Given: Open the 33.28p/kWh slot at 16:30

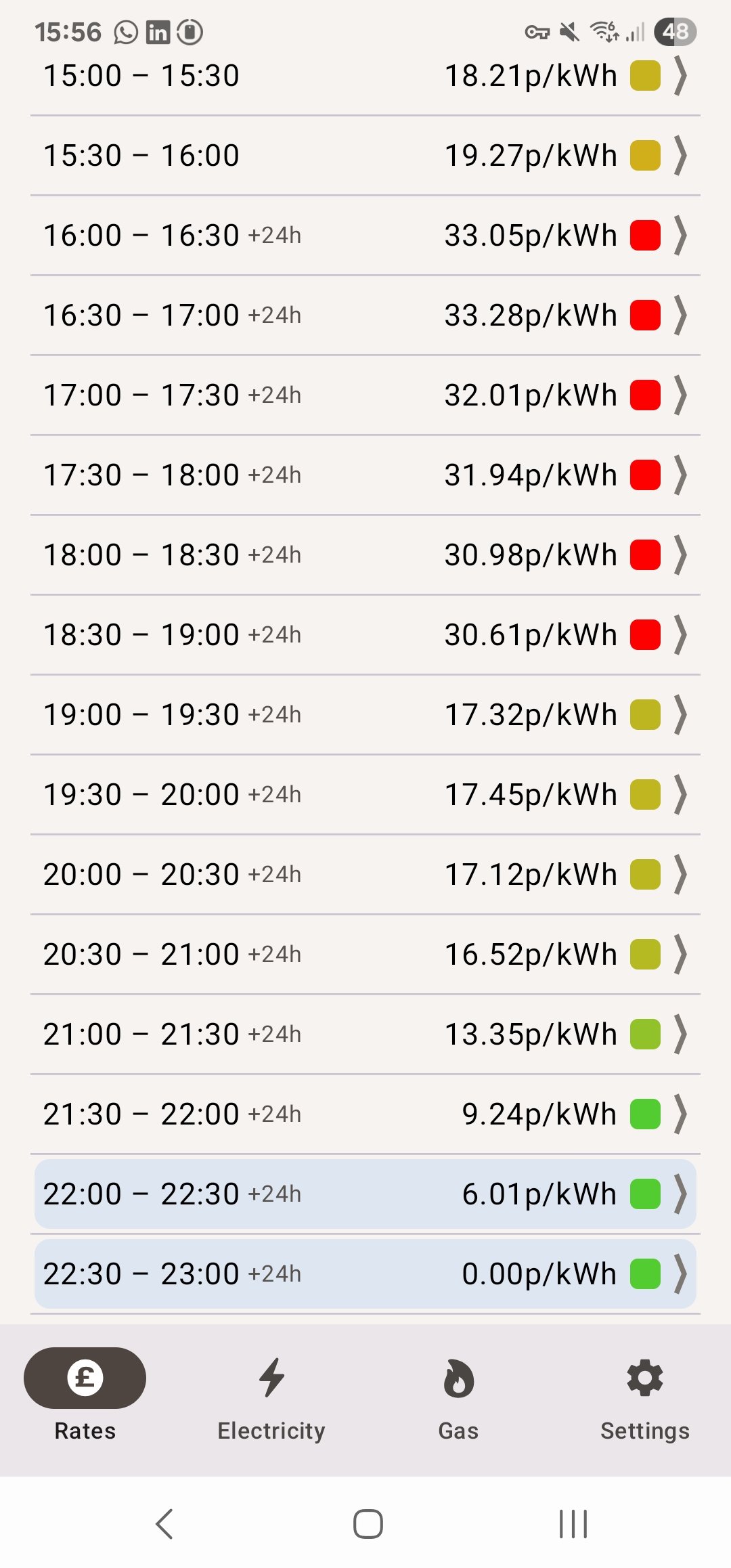Looking at the screenshot, I should click(365, 315).
